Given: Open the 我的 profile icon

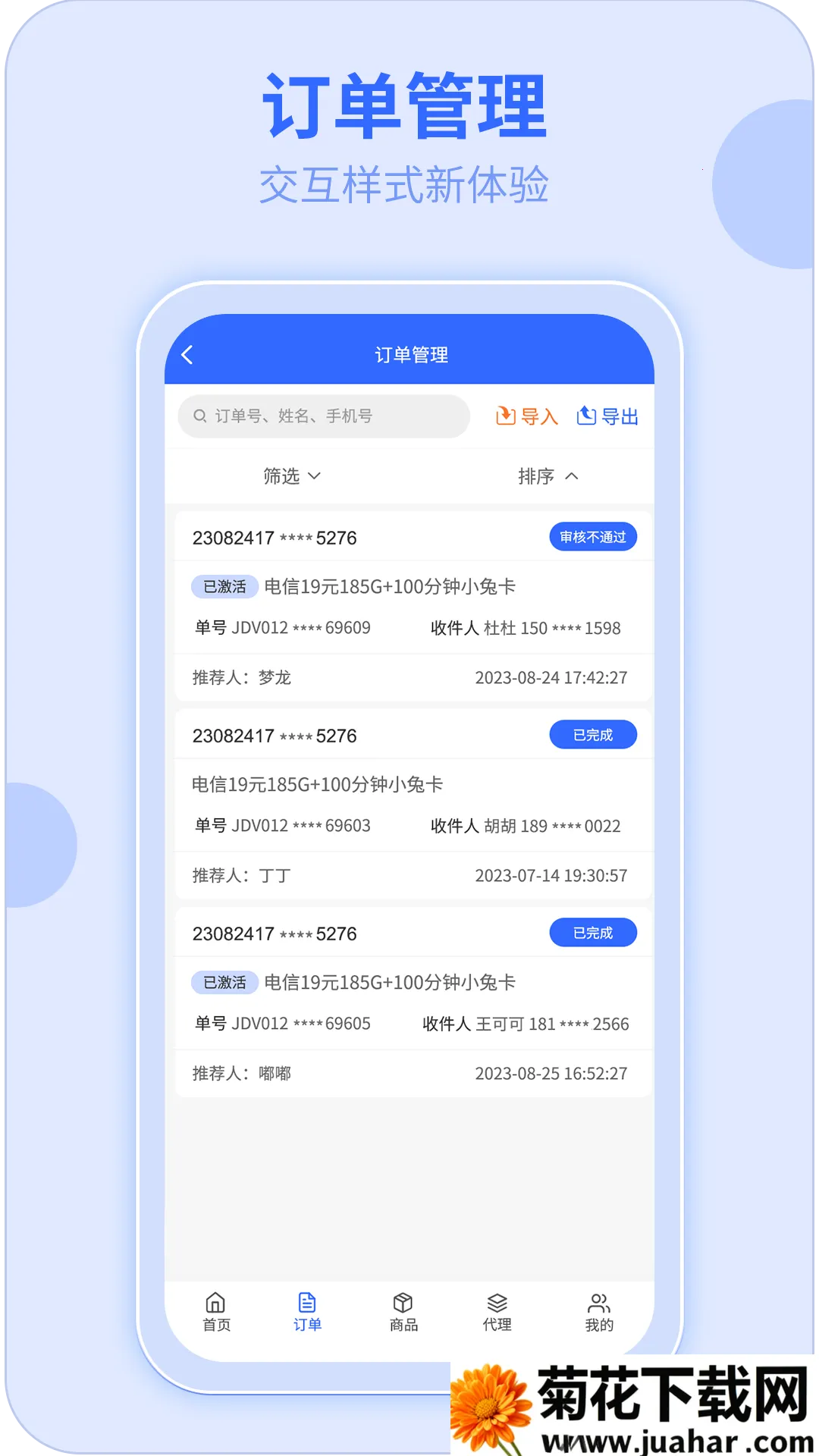Looking at the screenshot, I should tap(598, 1303).
